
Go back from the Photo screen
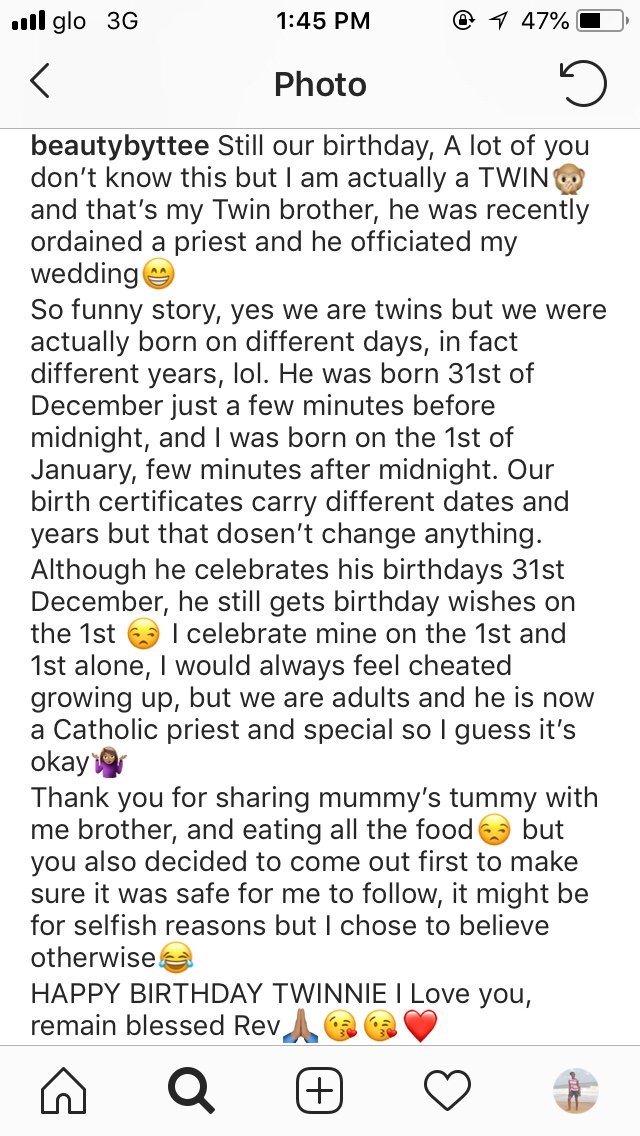[x=40, y=82]
